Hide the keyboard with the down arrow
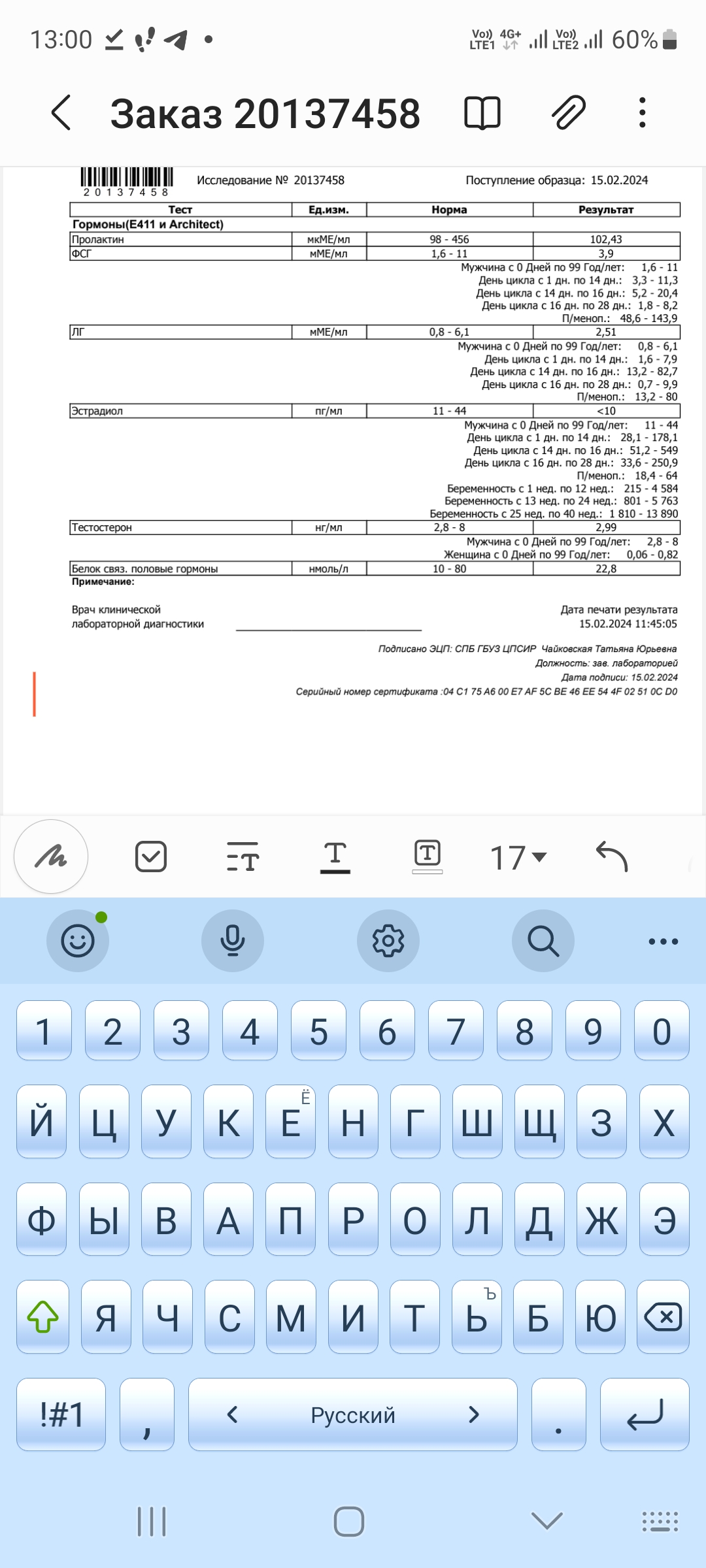The width and height of the screenshot is (706, 1568). coord(547,1521)
